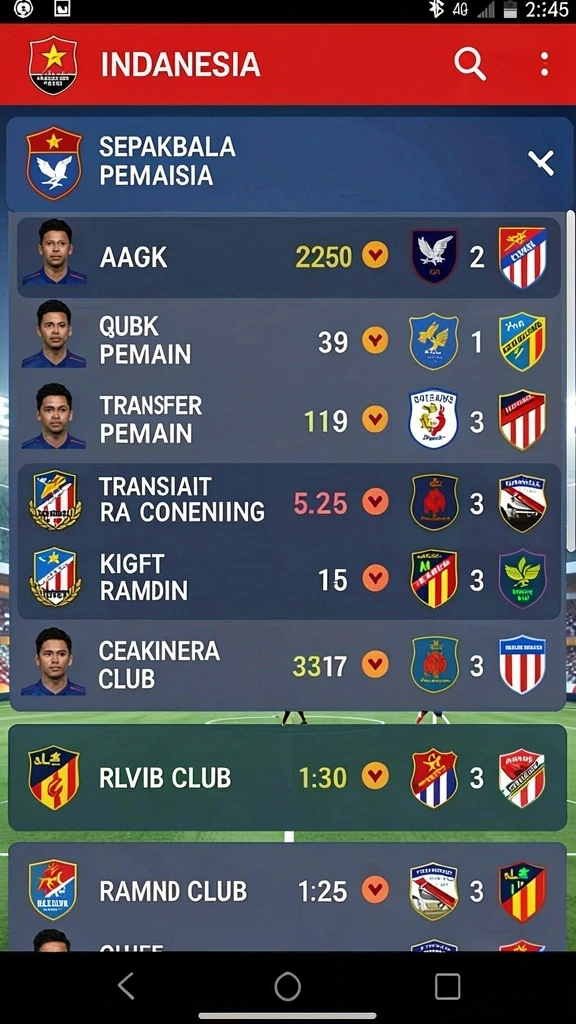
Task: Open the Ramnd Club card
Action: [x=287, y=891]
